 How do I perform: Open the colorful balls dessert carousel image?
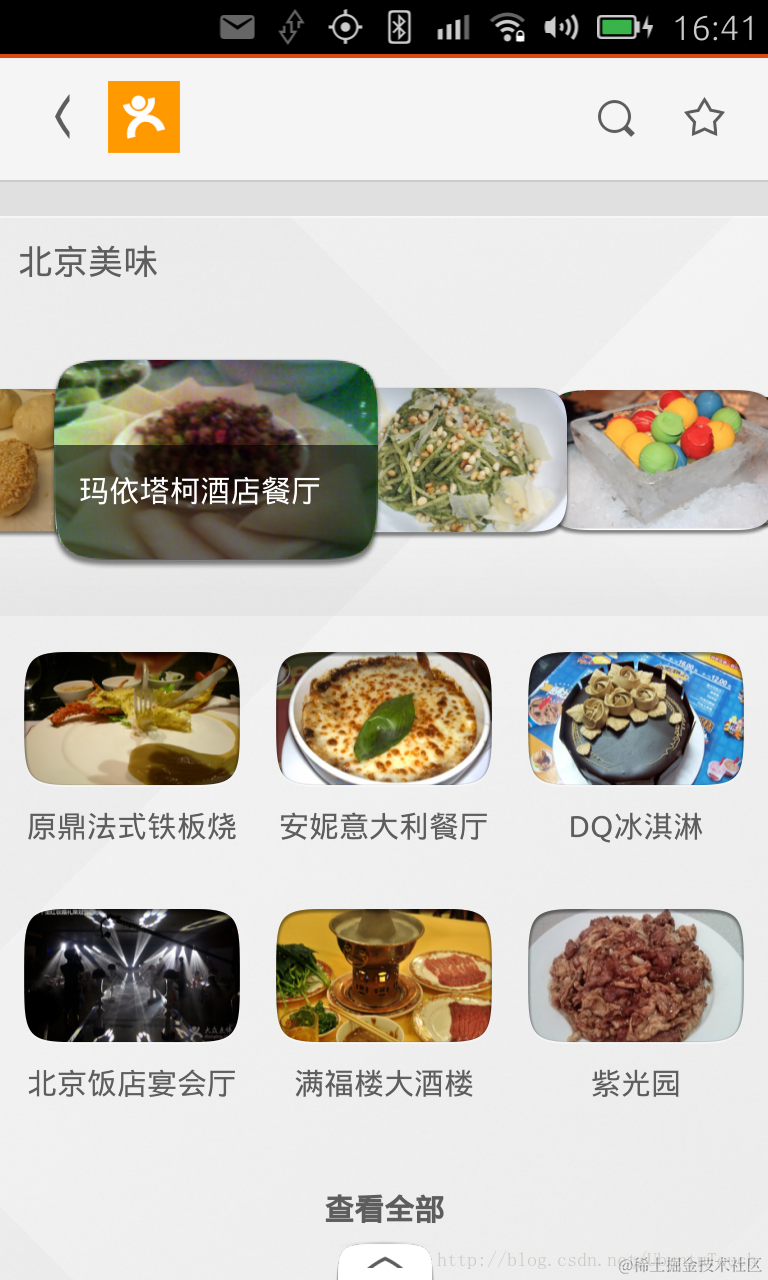(x=667, y=459)
